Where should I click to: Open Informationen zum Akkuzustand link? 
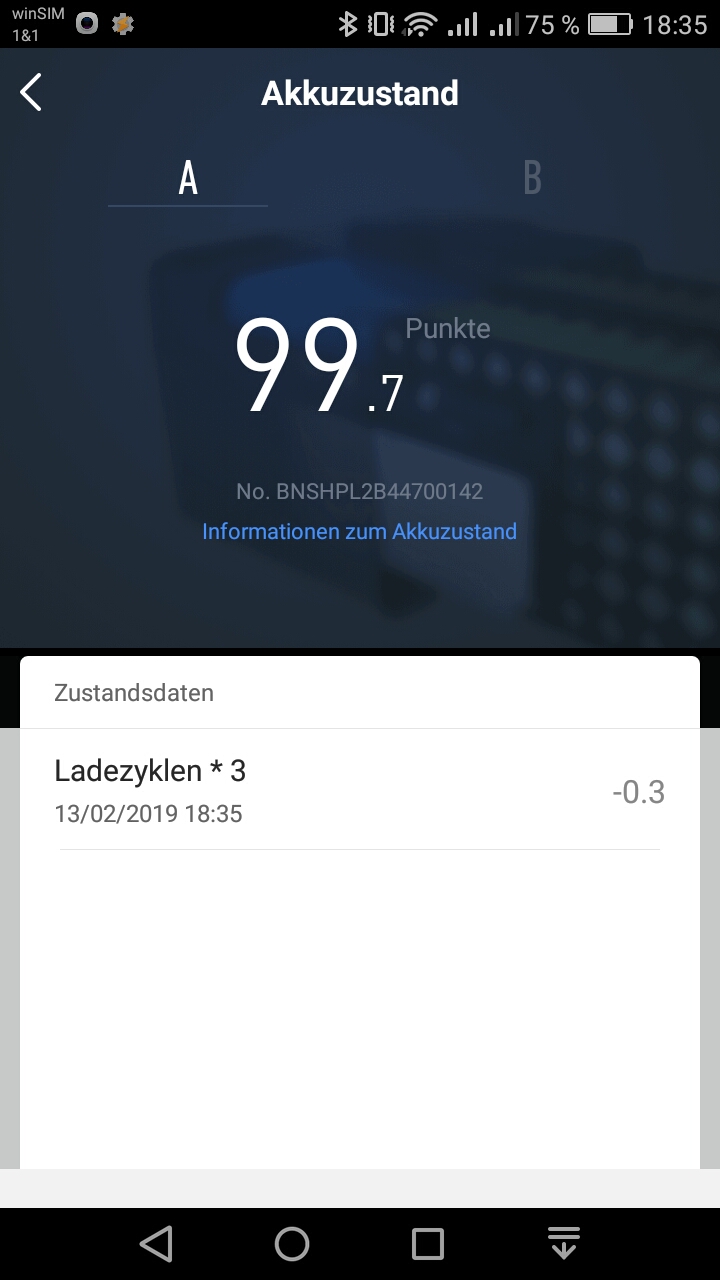click(x=359, y=531)
